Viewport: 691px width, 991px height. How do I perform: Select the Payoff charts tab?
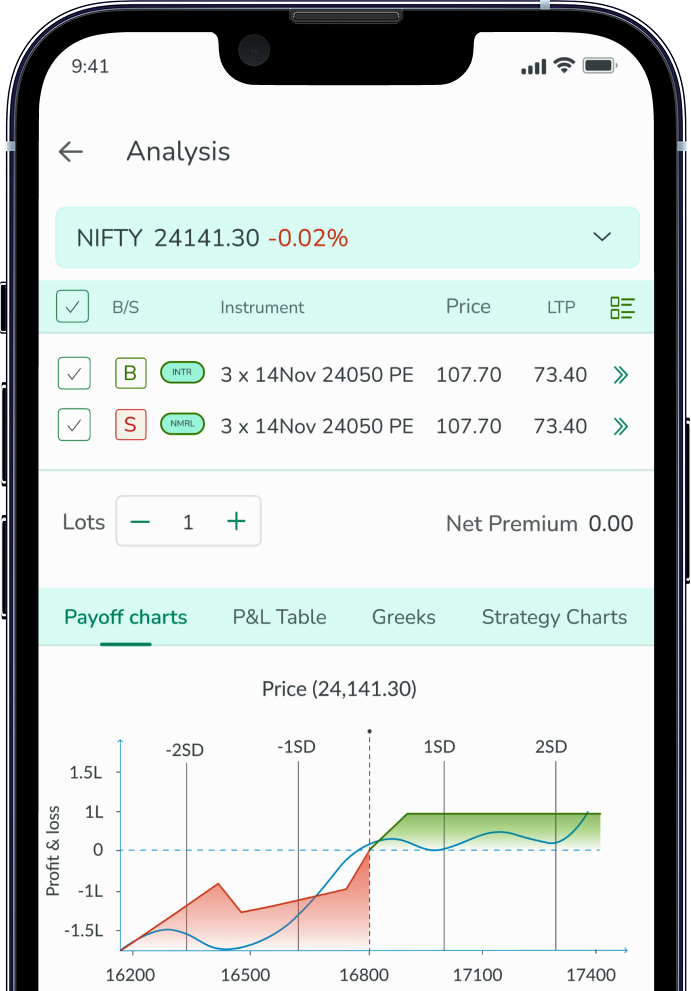[126, 617]
